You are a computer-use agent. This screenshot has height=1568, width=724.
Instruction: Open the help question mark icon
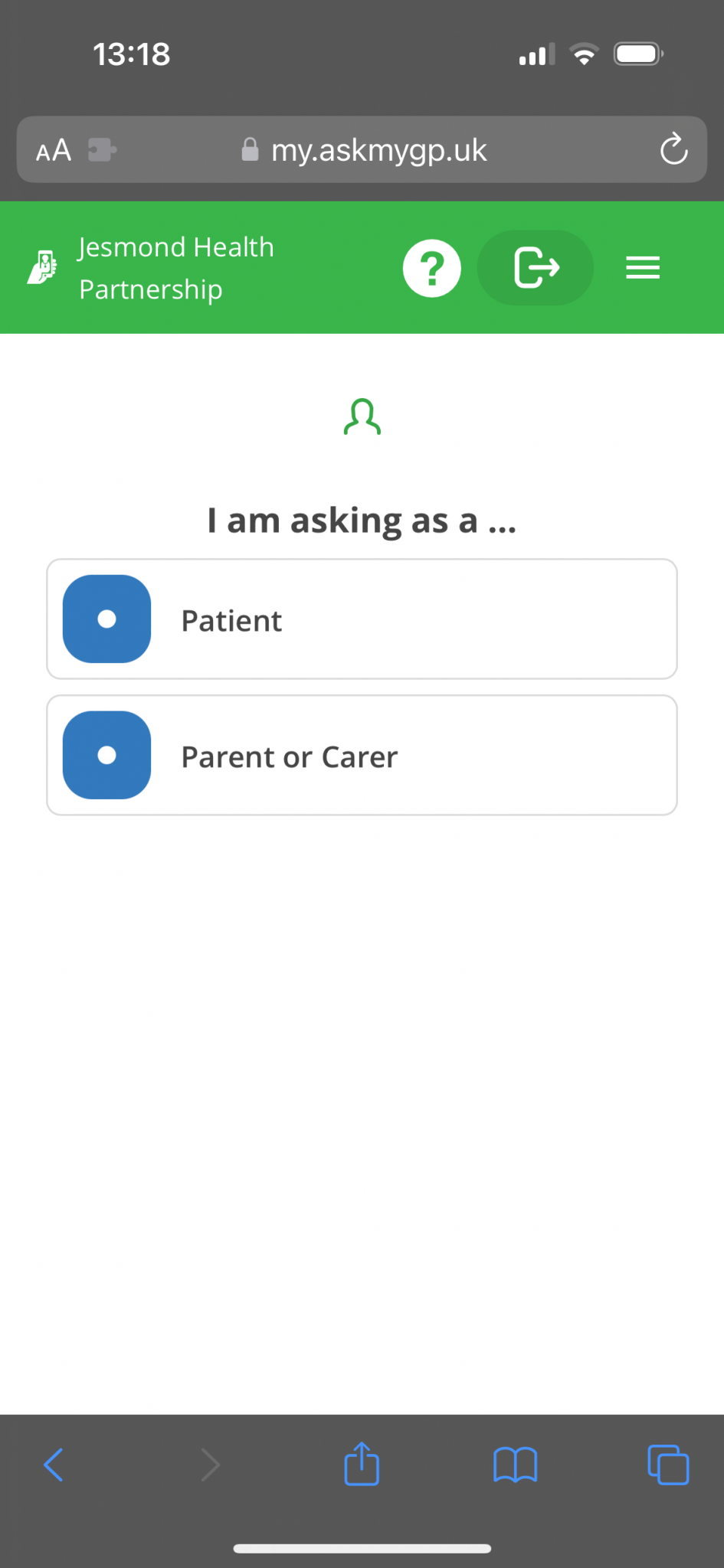pos(432,268)
